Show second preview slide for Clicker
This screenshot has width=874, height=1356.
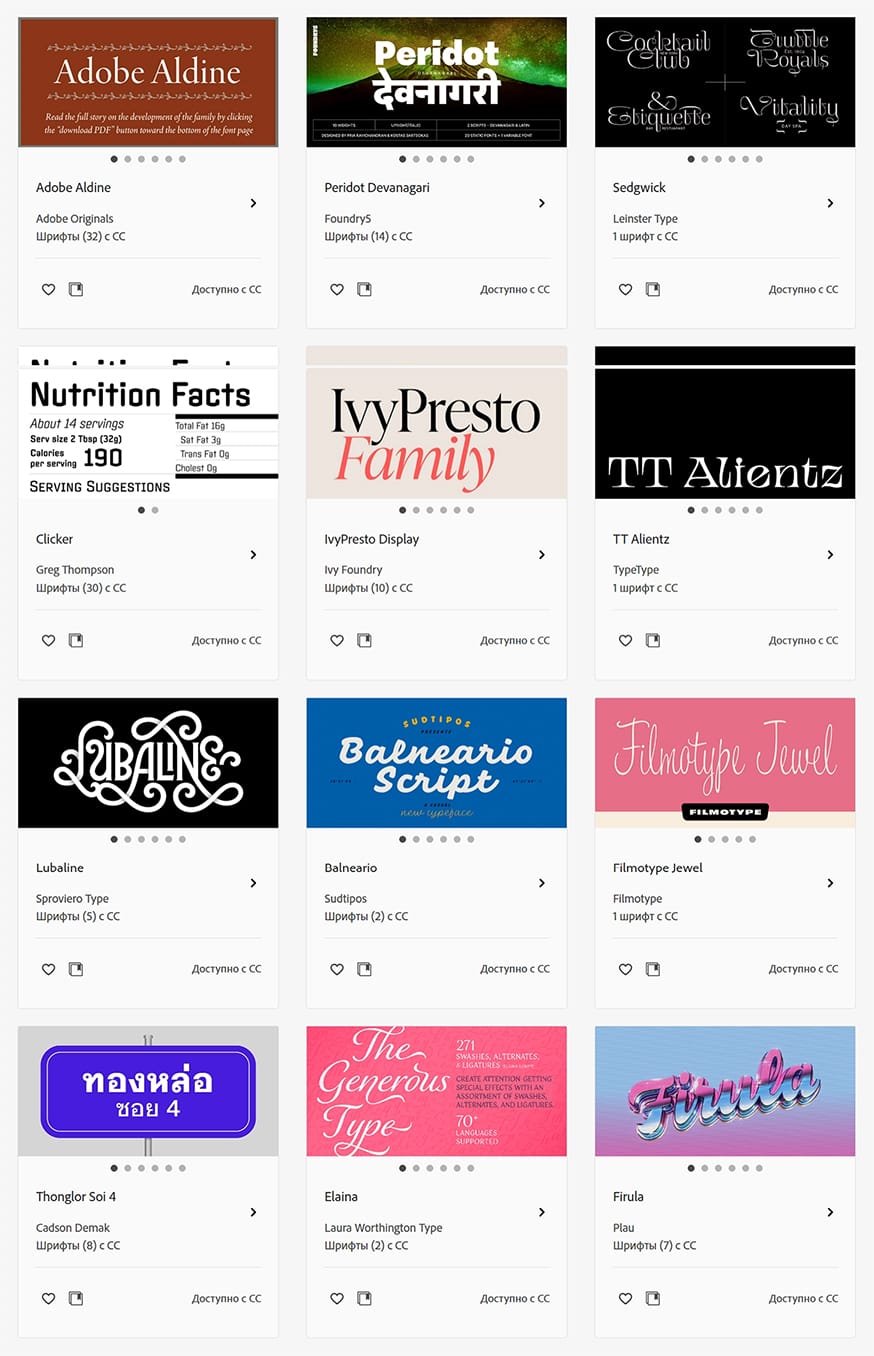point(155,510)
